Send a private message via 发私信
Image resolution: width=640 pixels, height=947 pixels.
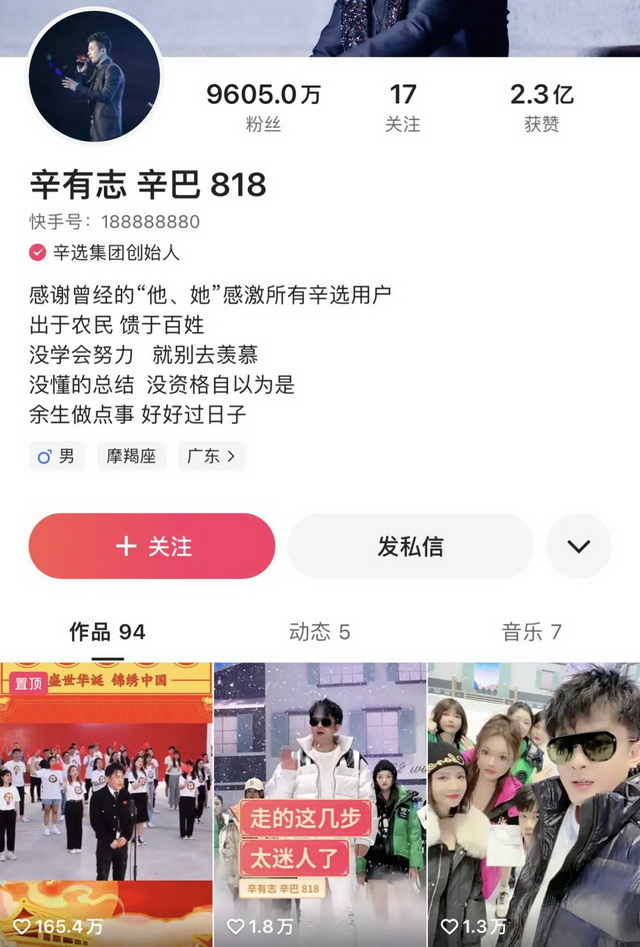(x=410, y=546)
